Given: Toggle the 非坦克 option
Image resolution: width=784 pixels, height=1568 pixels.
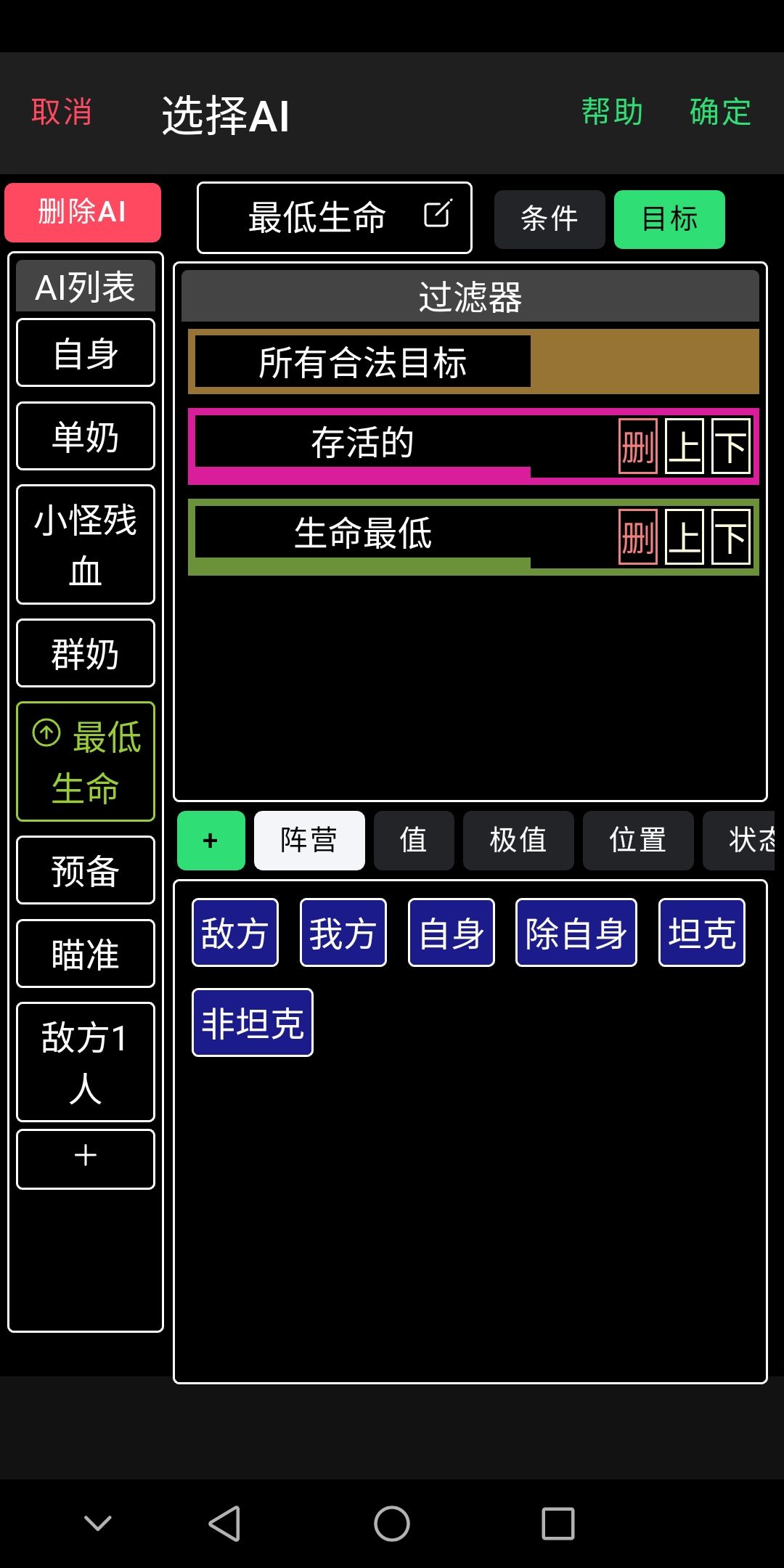Looking at the screenshot, I should coord(251,1021).
